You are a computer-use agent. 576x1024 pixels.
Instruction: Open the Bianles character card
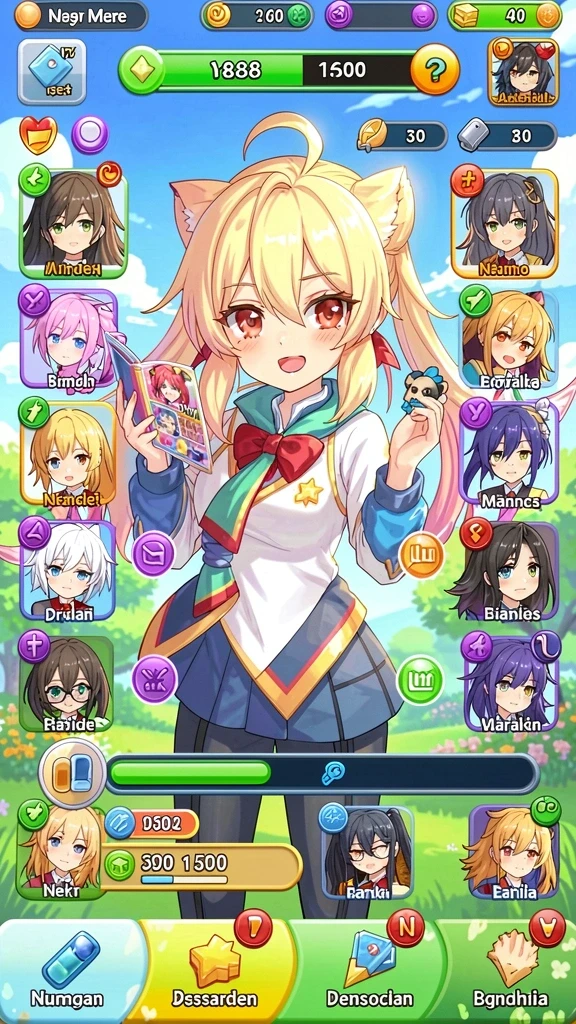pos(510,571)
